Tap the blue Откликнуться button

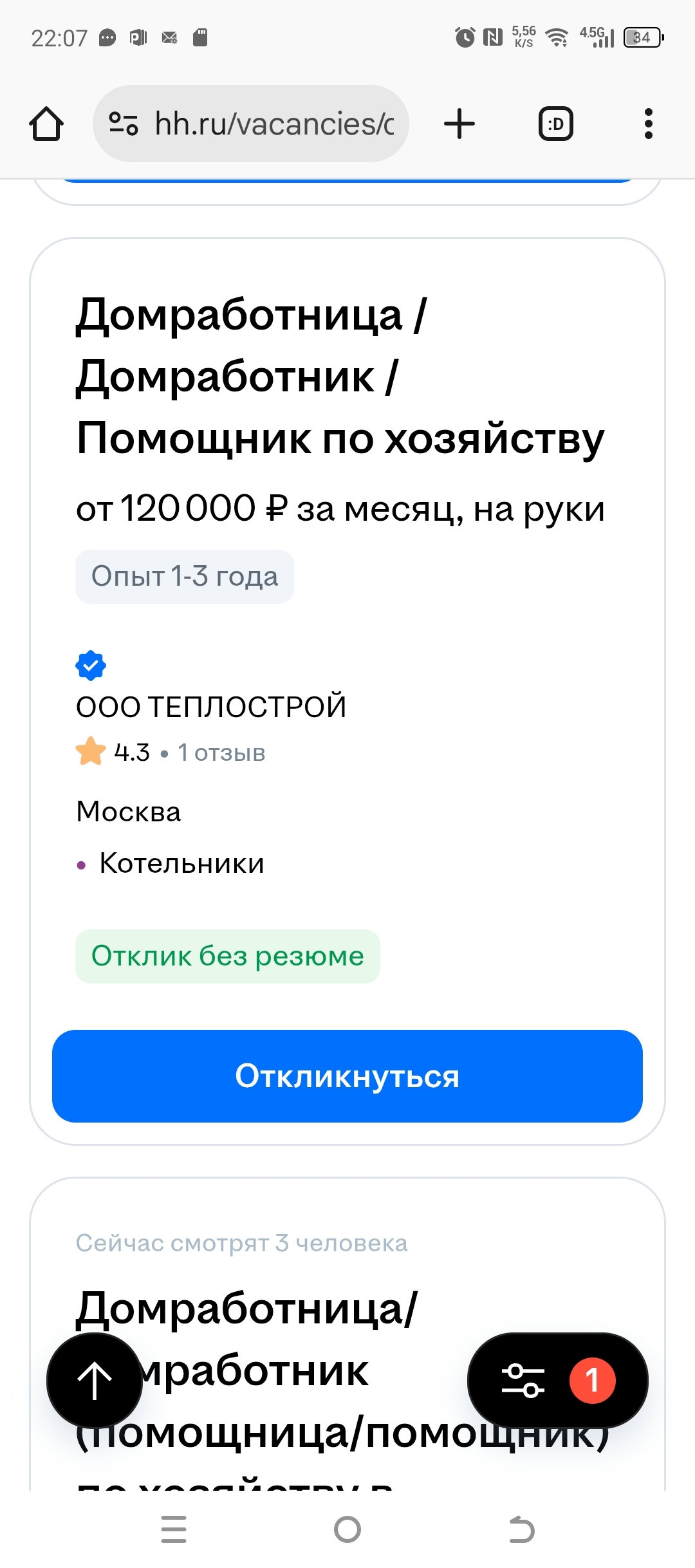[347, 1076]
